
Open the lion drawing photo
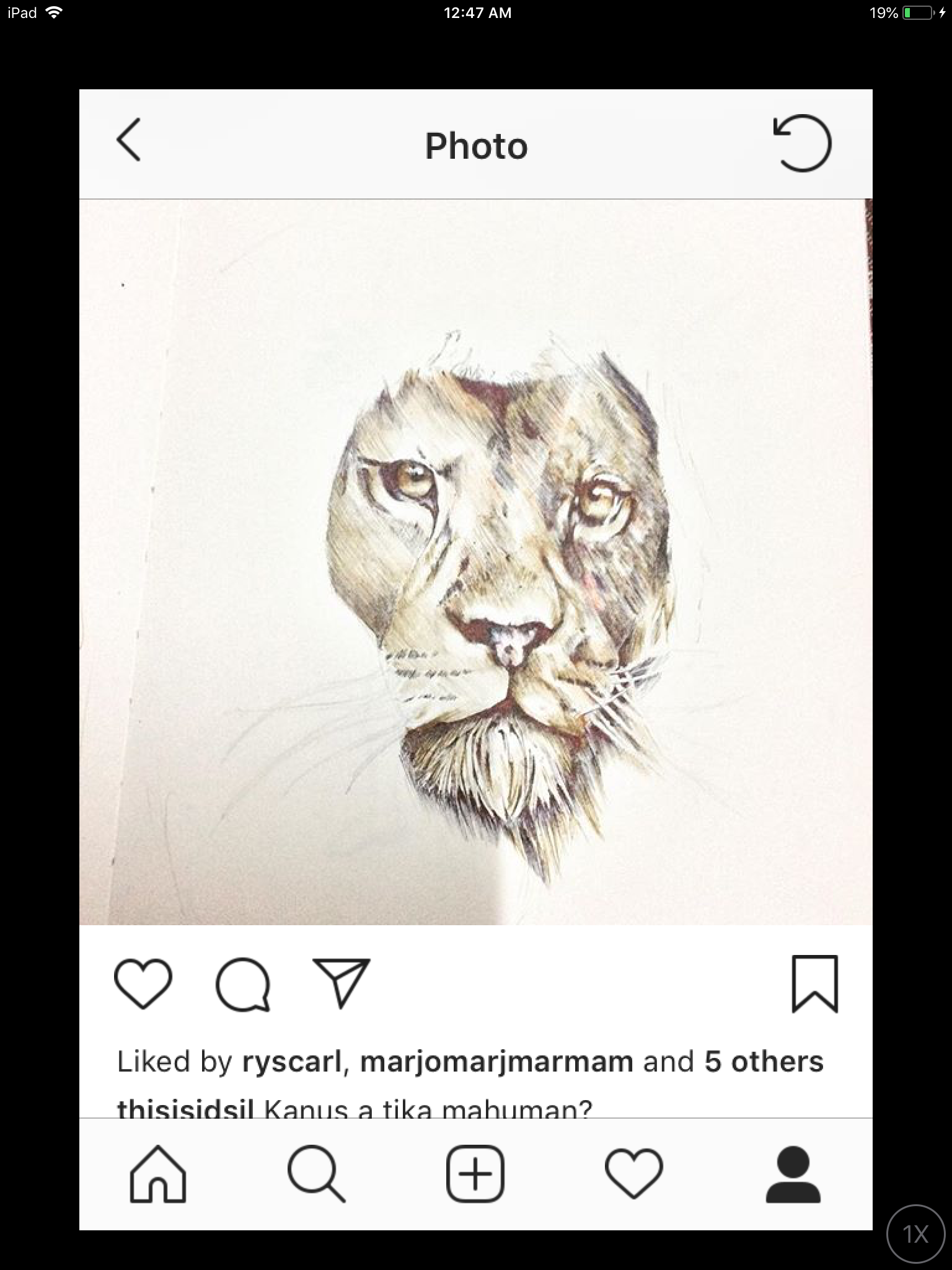(x=476, y=562)
